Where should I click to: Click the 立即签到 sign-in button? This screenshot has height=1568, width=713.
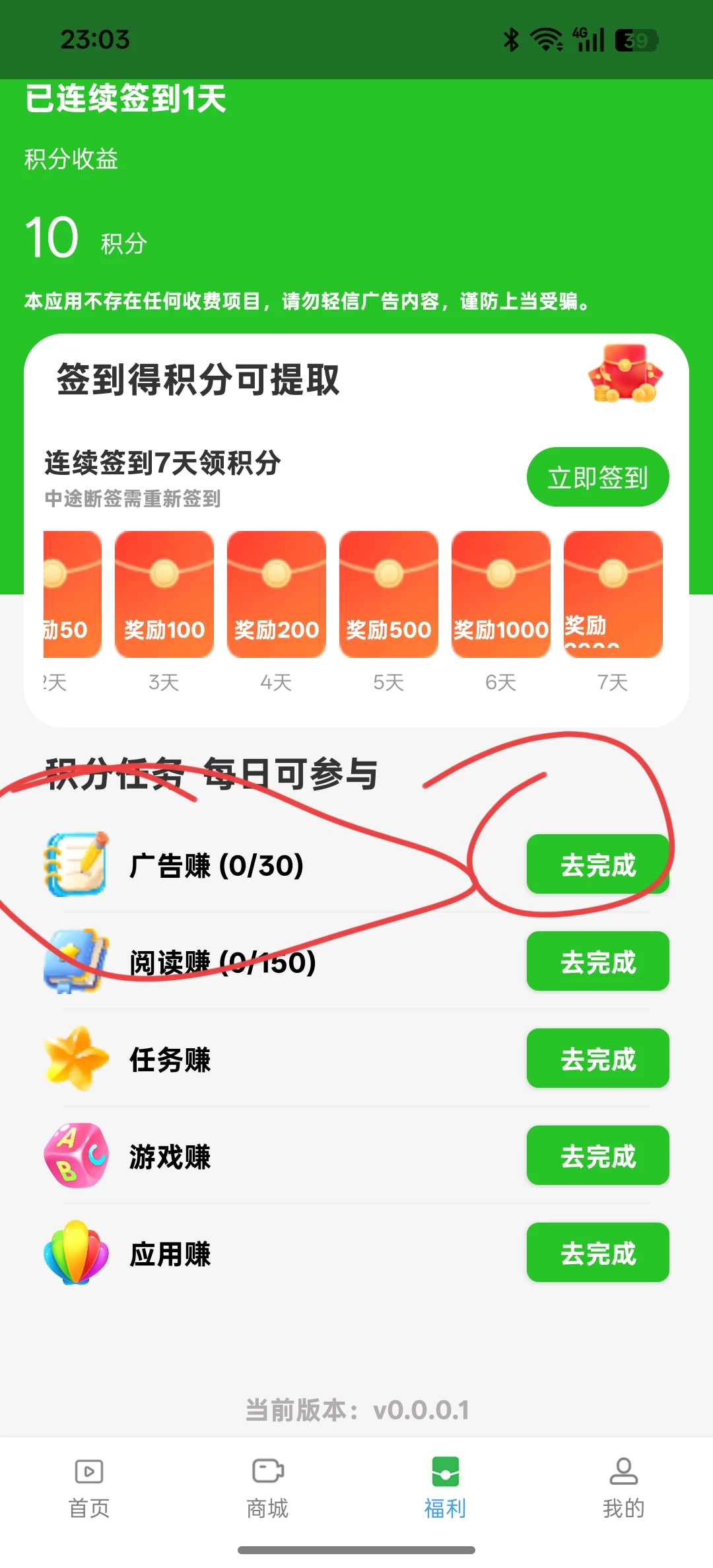pos(597,476)
